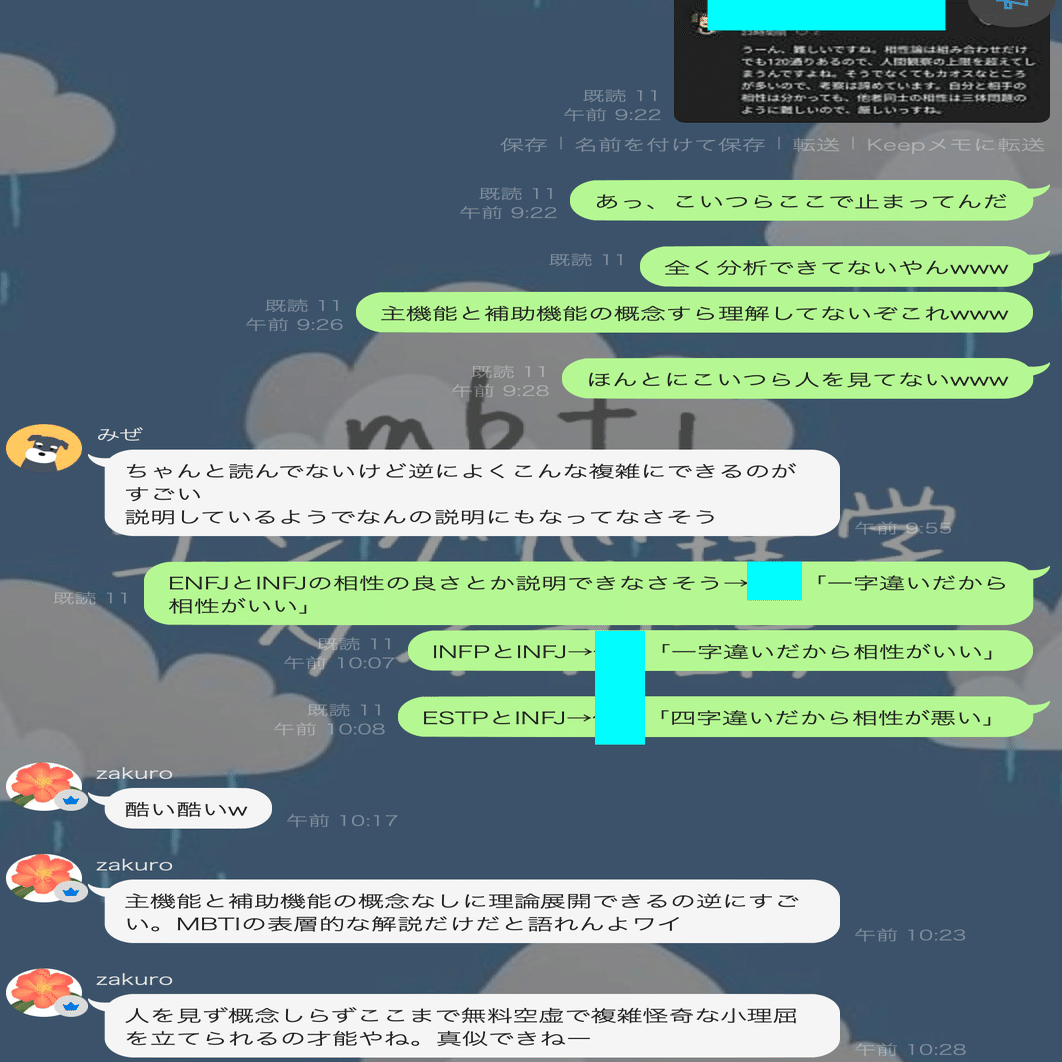Select 名前を付けて保存 option
The width and height of the screenshot is (1062, 1062).
669,145
